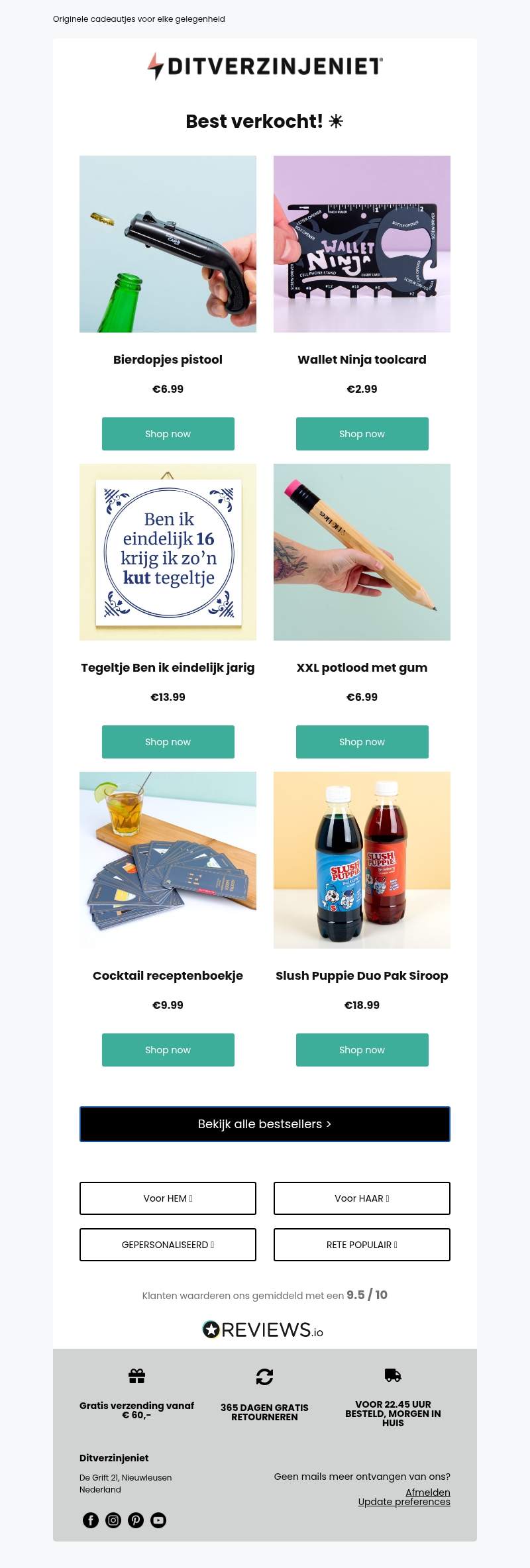Image resolution: width=530 pixels, height=1568 pixels.
Task: Open Bekijk alle bestsellers
Action: [265, 1124]
